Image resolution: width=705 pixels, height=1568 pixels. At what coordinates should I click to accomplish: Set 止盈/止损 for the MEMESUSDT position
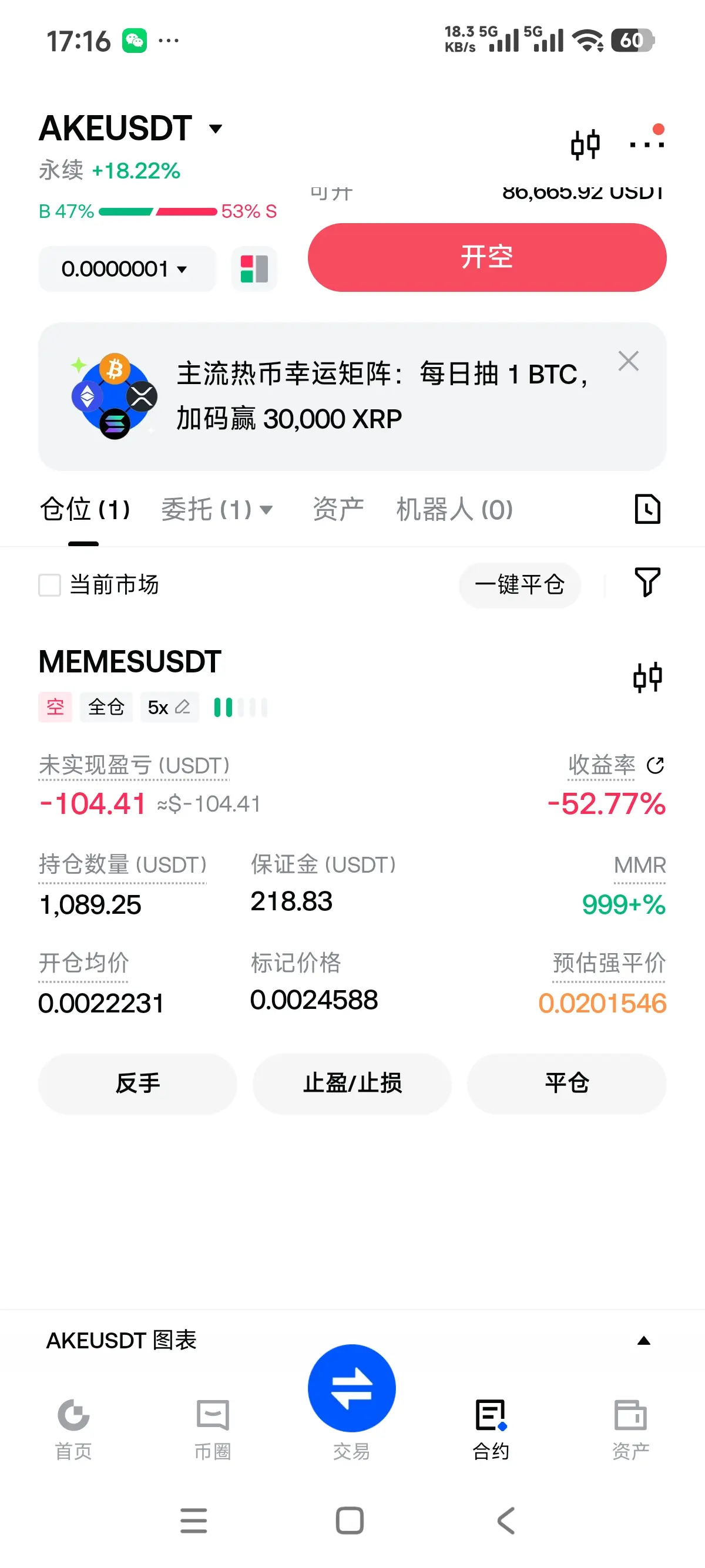coord(352,1084)
